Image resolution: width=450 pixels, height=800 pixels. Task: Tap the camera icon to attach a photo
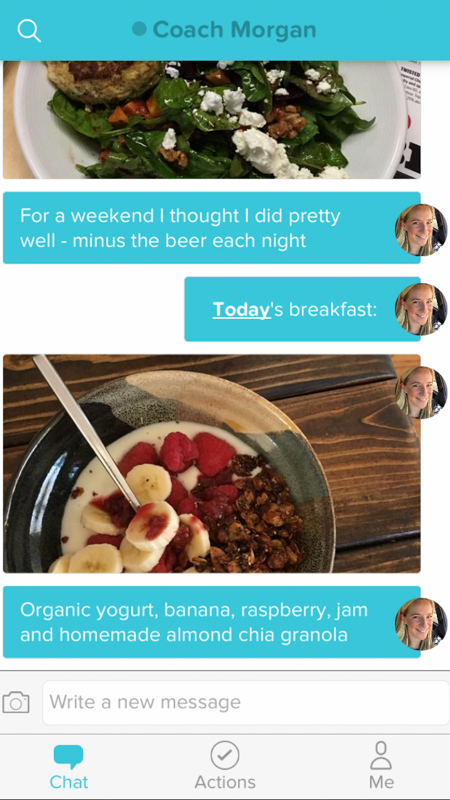(x=16, y=702)
